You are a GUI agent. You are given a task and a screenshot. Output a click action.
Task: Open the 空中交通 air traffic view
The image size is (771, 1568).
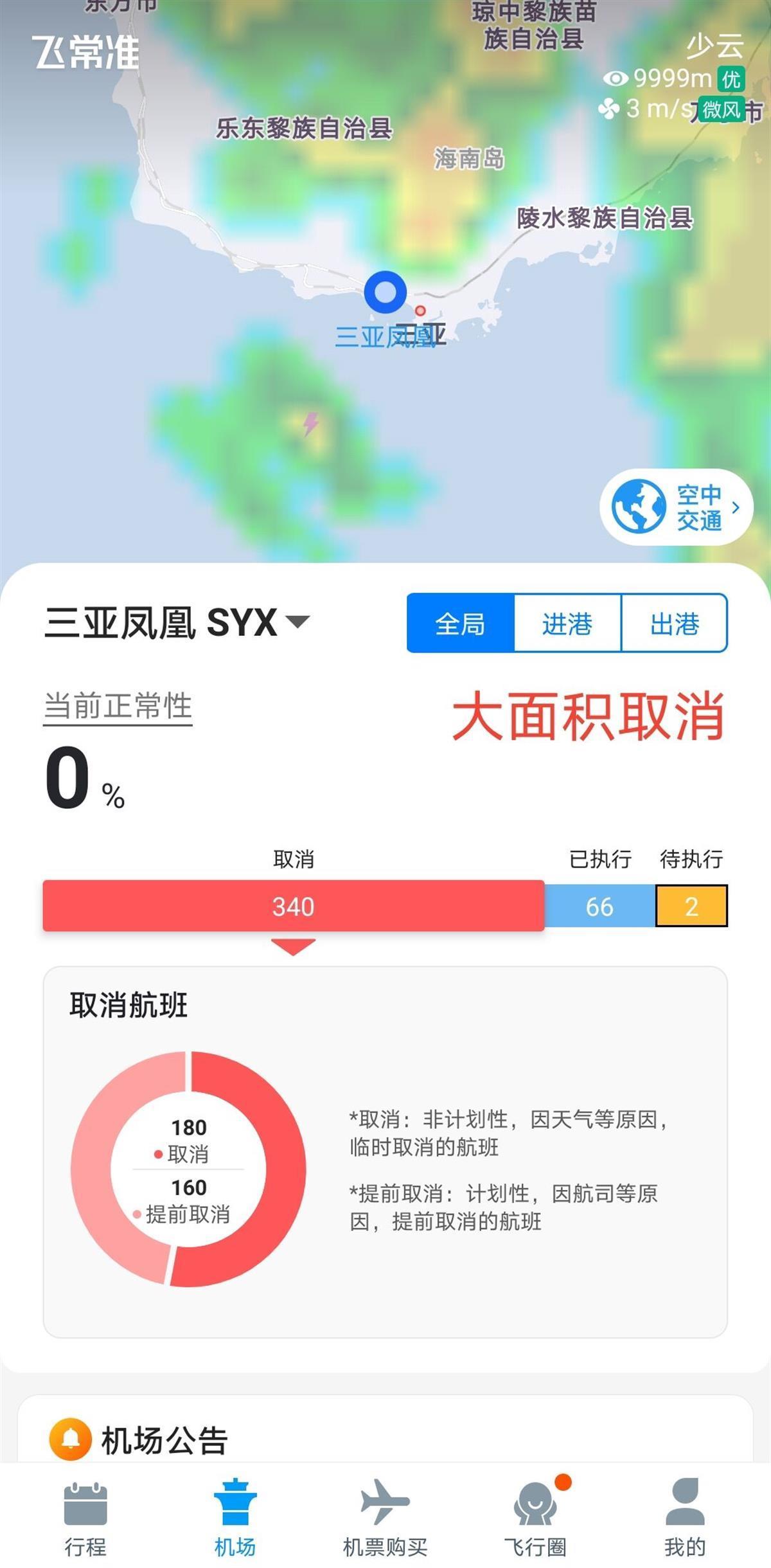676,507
